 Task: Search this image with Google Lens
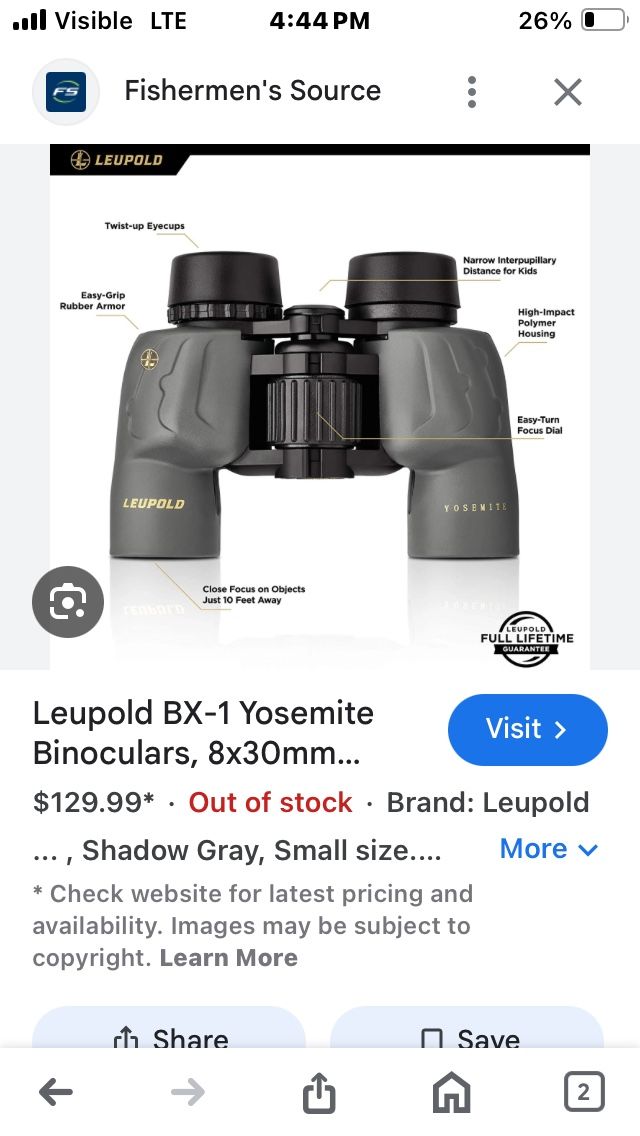[68, 601]
